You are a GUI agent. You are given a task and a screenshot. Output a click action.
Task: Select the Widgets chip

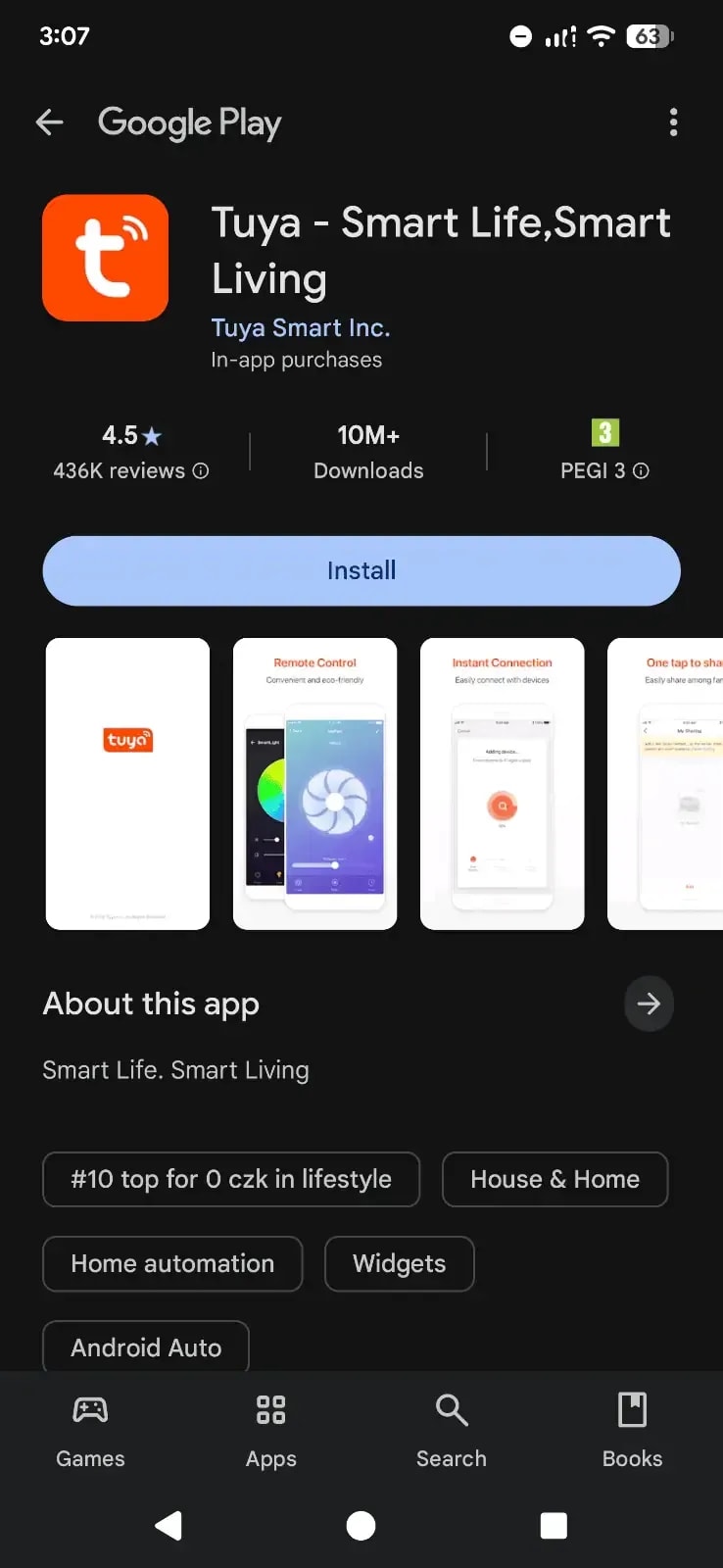coord(399,1263)
